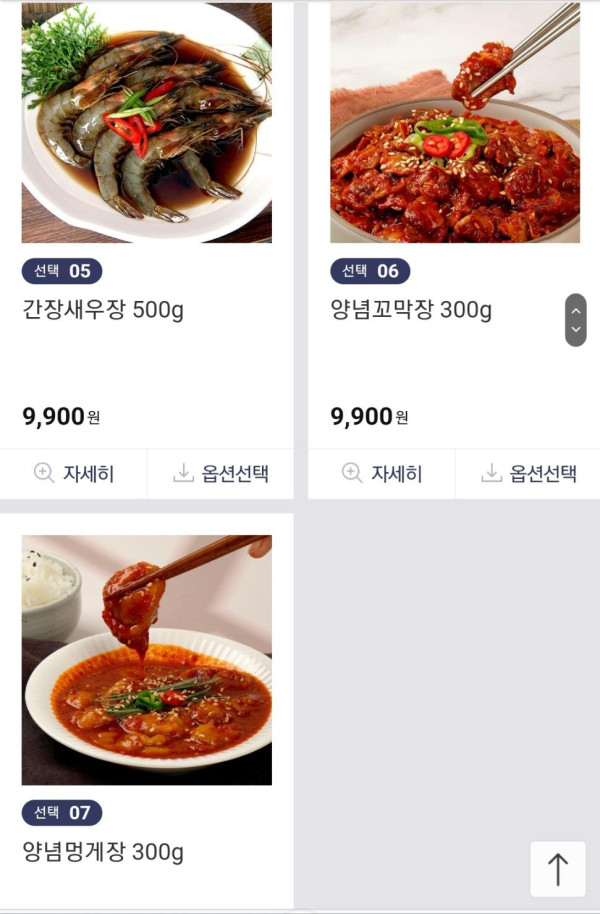The height and width of the screenshot is (914, 600).
Task: View details (자세히) for 양념꼬막장 300g
Action: pos(382,474)
